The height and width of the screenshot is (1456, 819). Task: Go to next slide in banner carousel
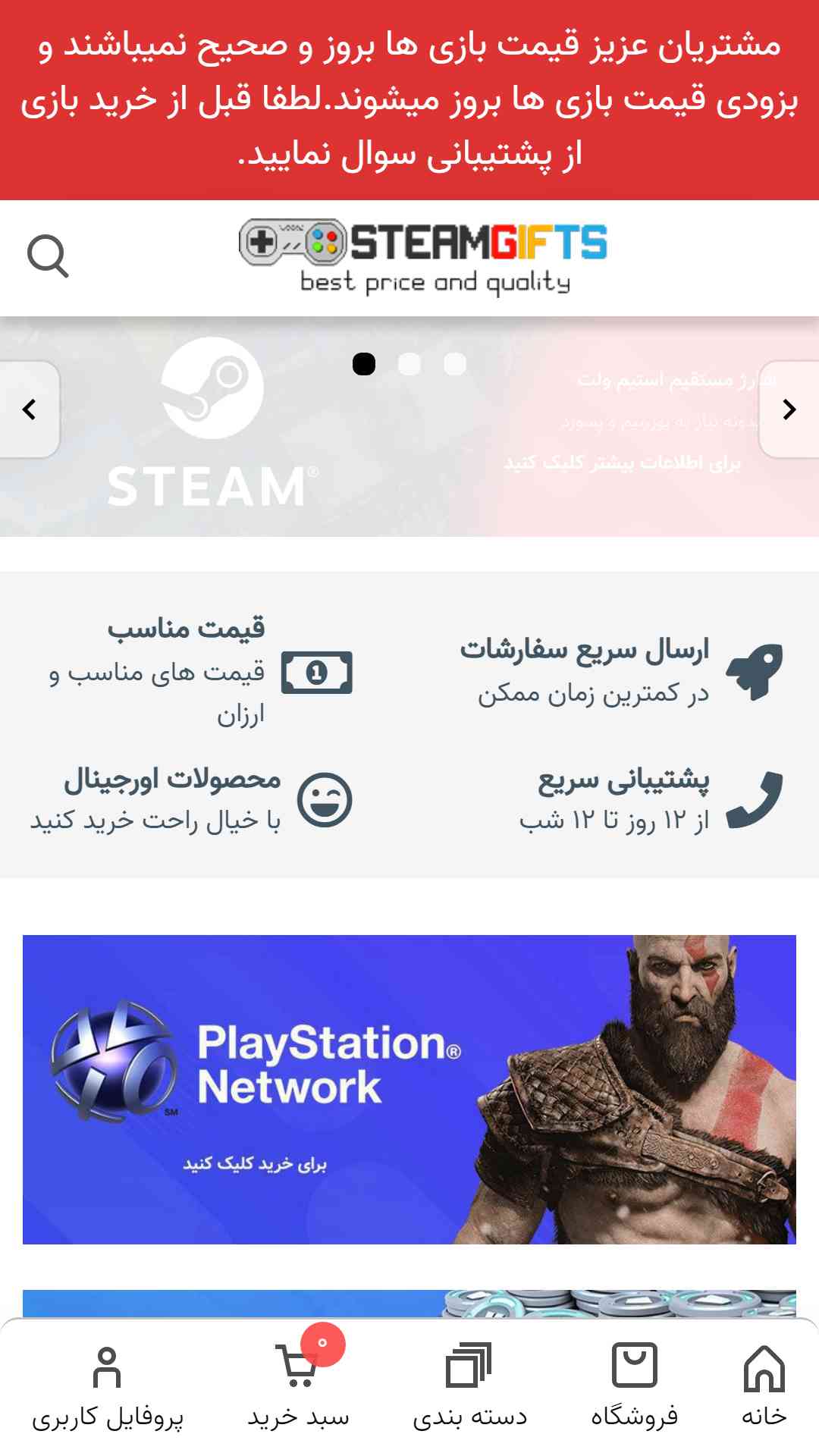[x=789, y=409]
